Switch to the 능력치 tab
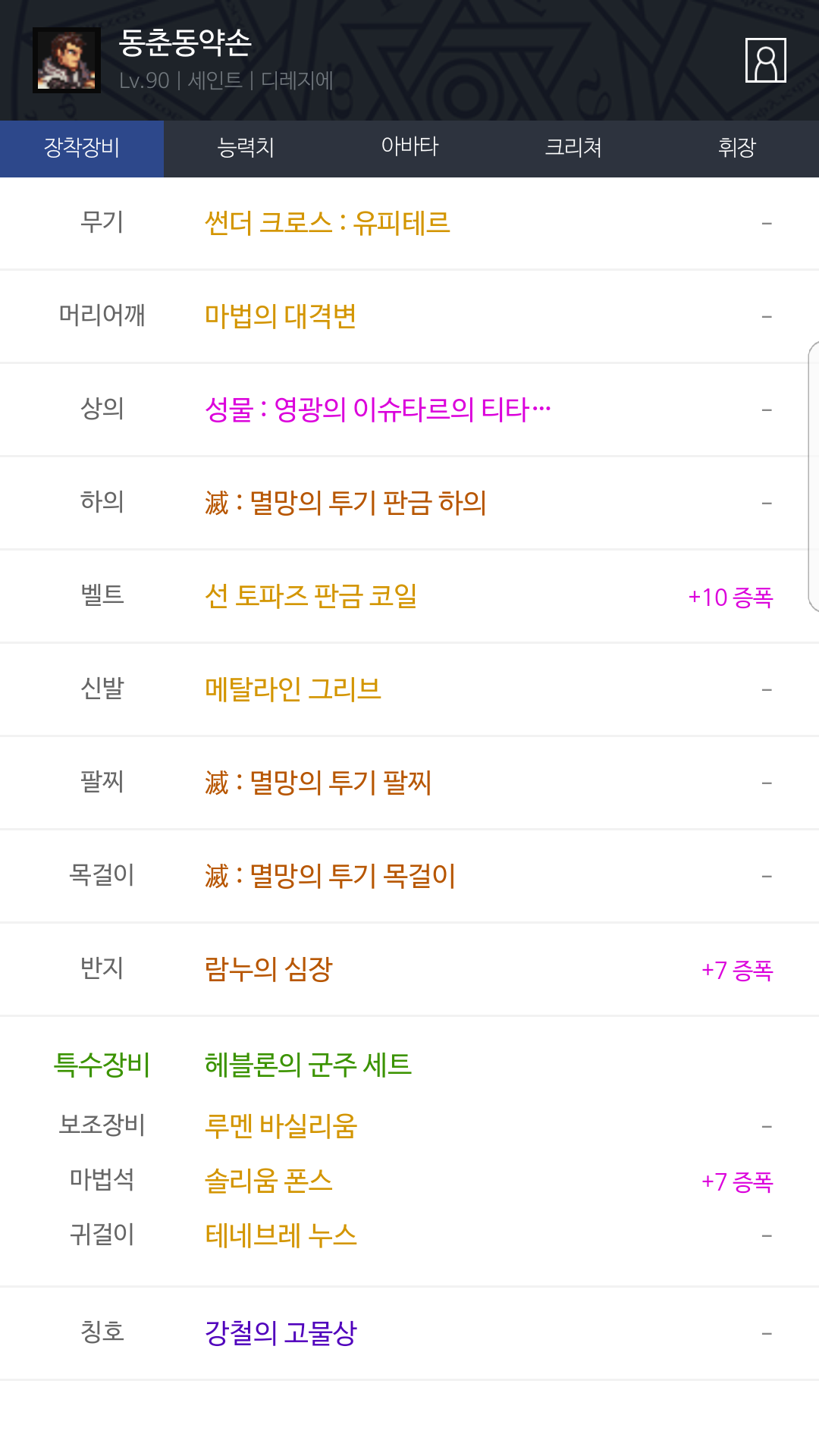This screenshot has width=819, height=1456. (x=246, y=149)
